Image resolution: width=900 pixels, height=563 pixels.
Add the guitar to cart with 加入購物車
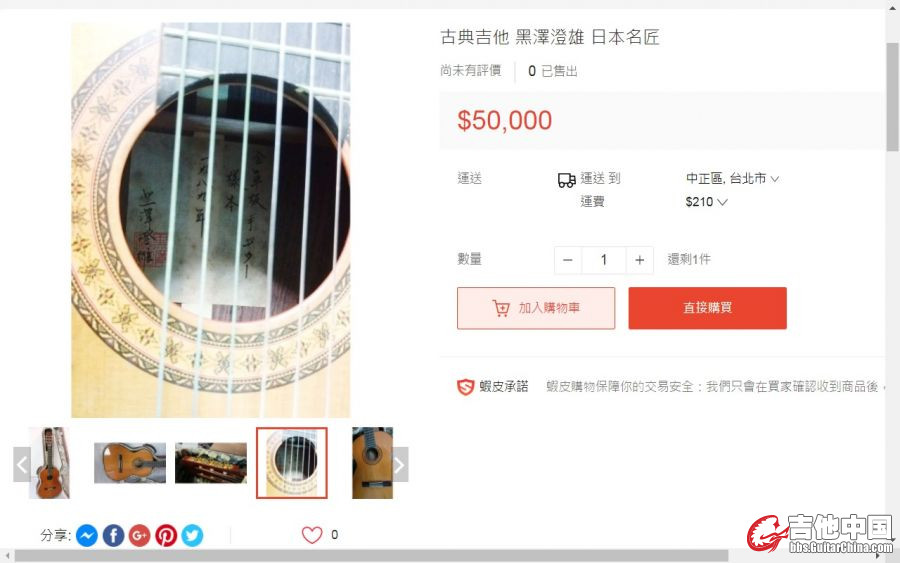pos(536,308)
